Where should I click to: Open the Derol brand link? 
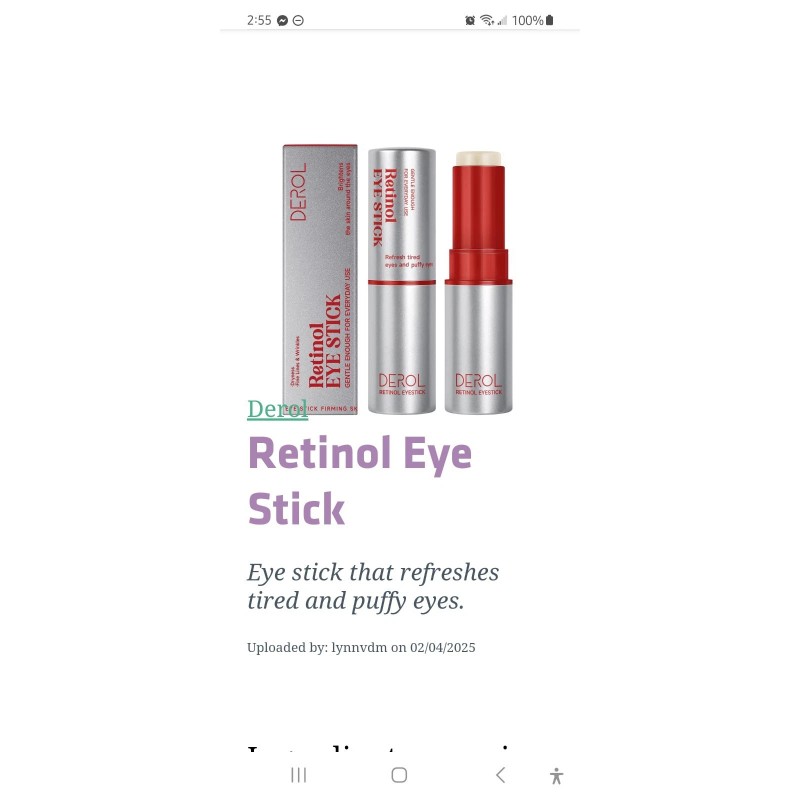[278, 409]
